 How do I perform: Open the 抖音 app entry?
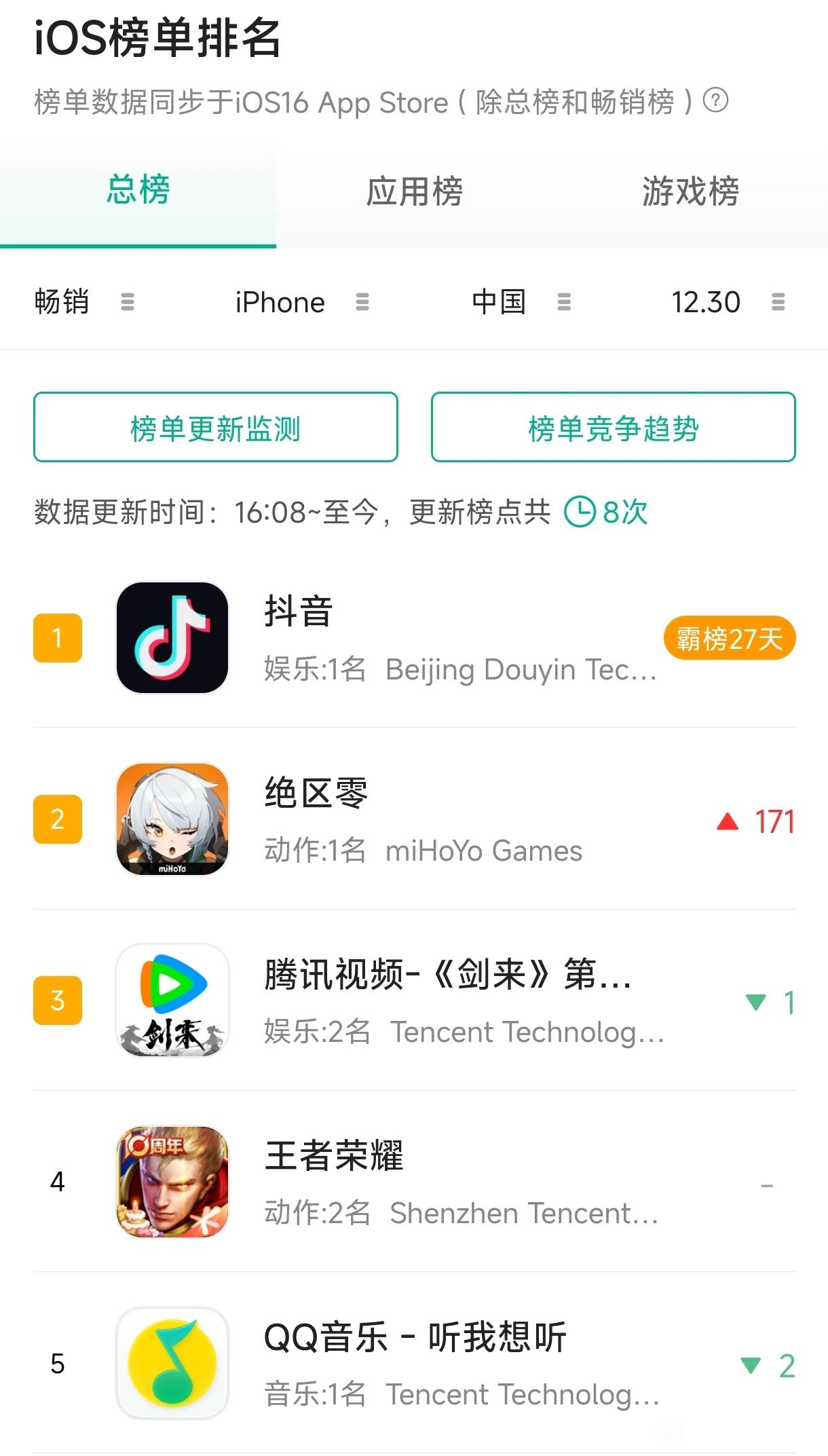414,638
